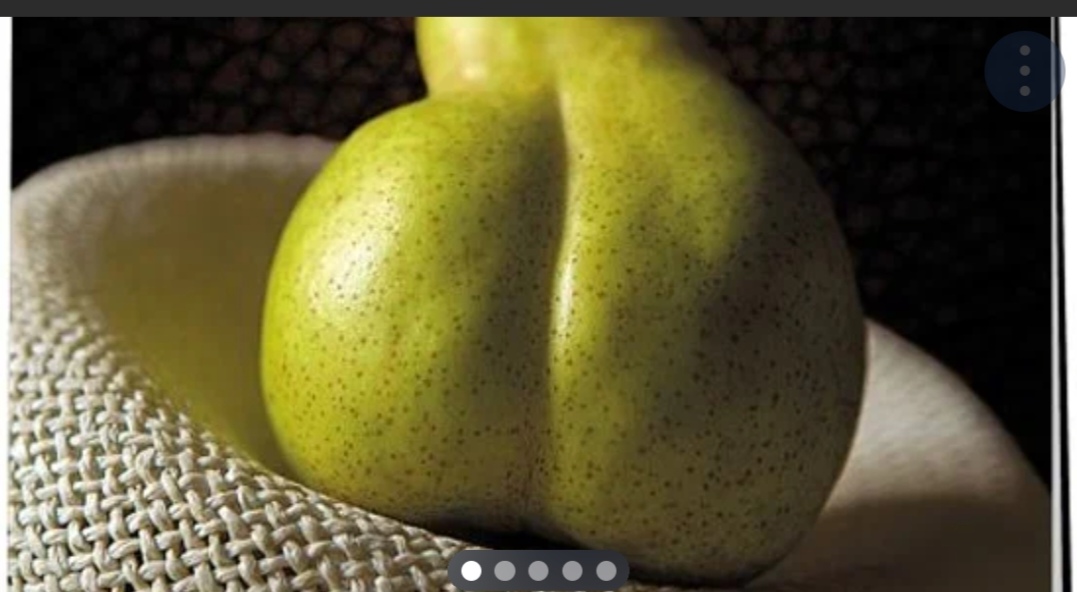Viewport: 1077px width, 592px height.
Task: Select the third page indicator dot
Action: (539, 571)
